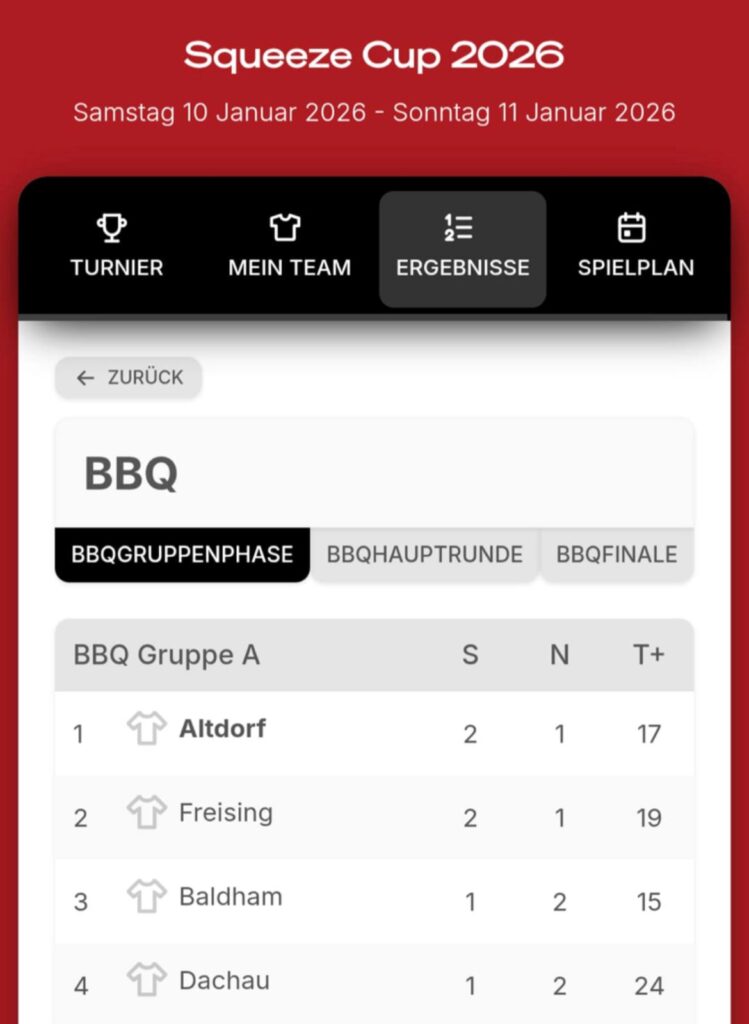Switch to Mein Team tab
The height and width of the screenshot is (1024, 749).
coord(289,247)
